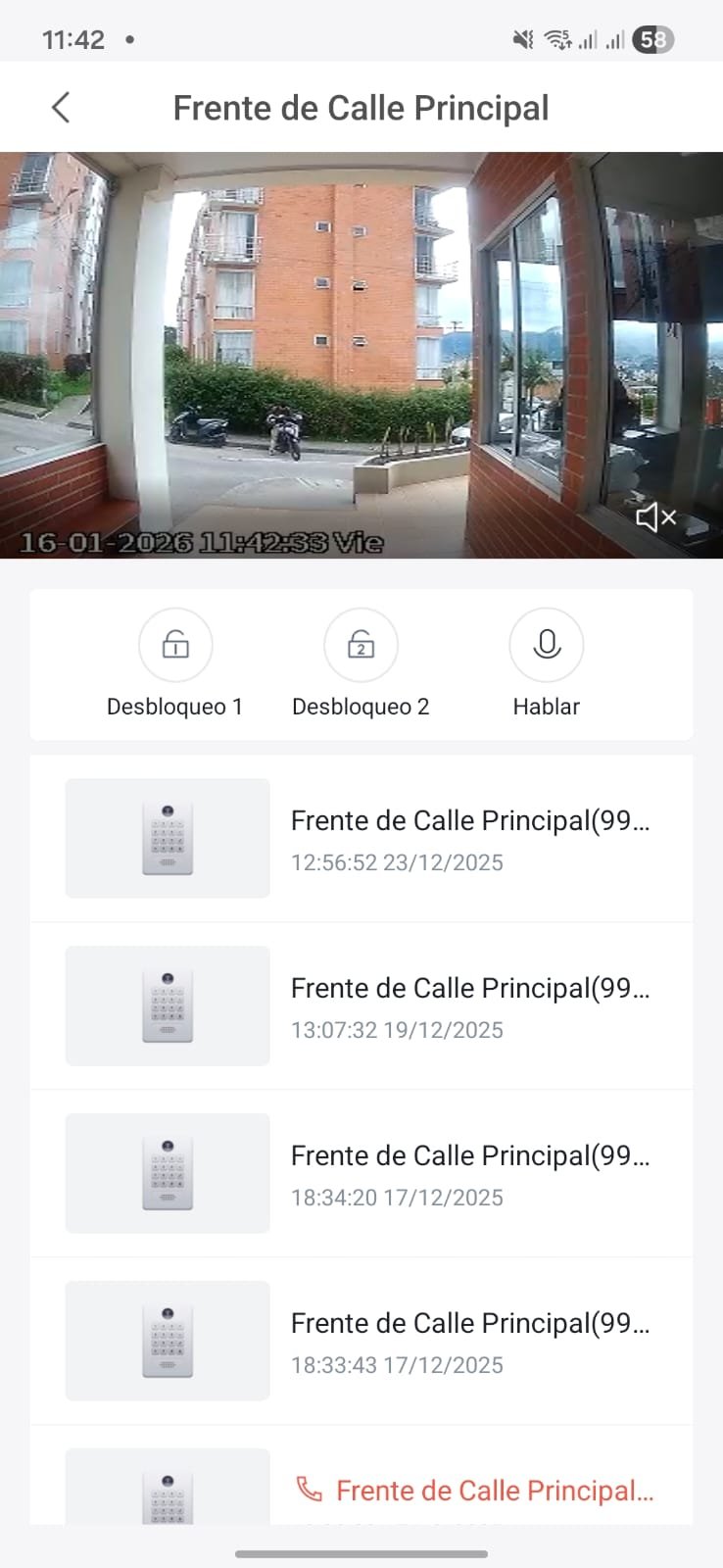Start talking with the Hablar microphone
This screenshot has width=723, height=1568.
546,646
